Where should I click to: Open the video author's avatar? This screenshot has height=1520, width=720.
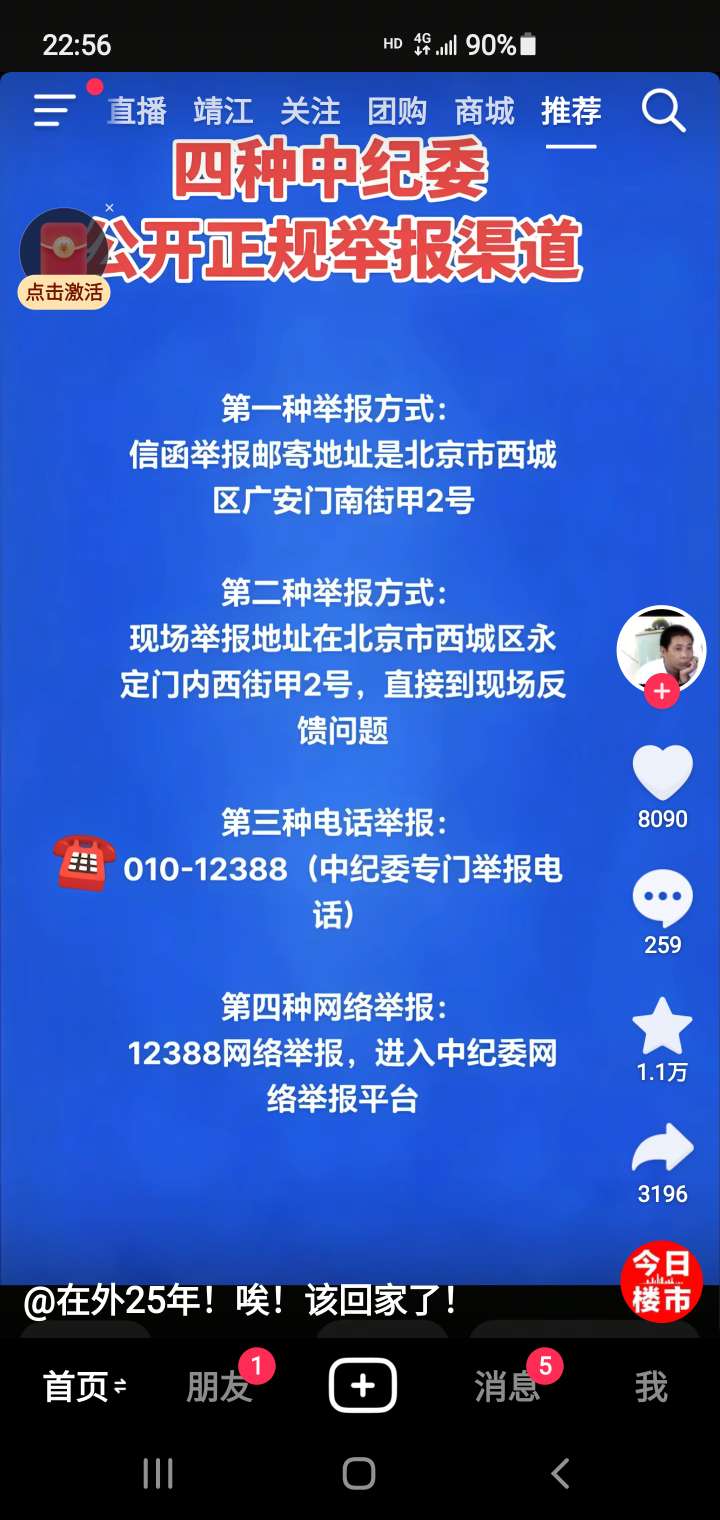(x=661, y=647)
